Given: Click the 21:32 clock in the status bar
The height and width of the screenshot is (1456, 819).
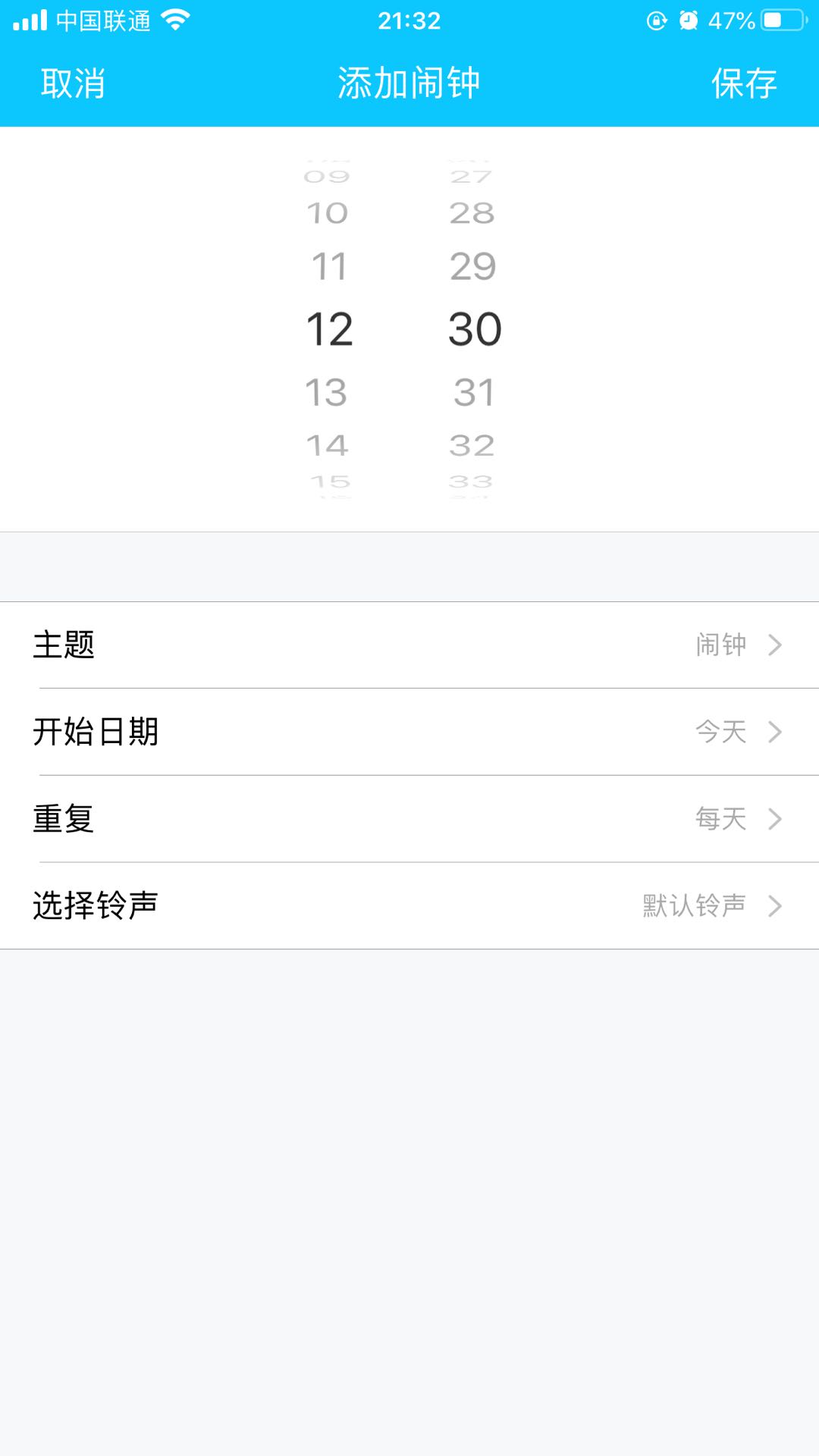Looking at the screenshot, I should tap(409, 20).
